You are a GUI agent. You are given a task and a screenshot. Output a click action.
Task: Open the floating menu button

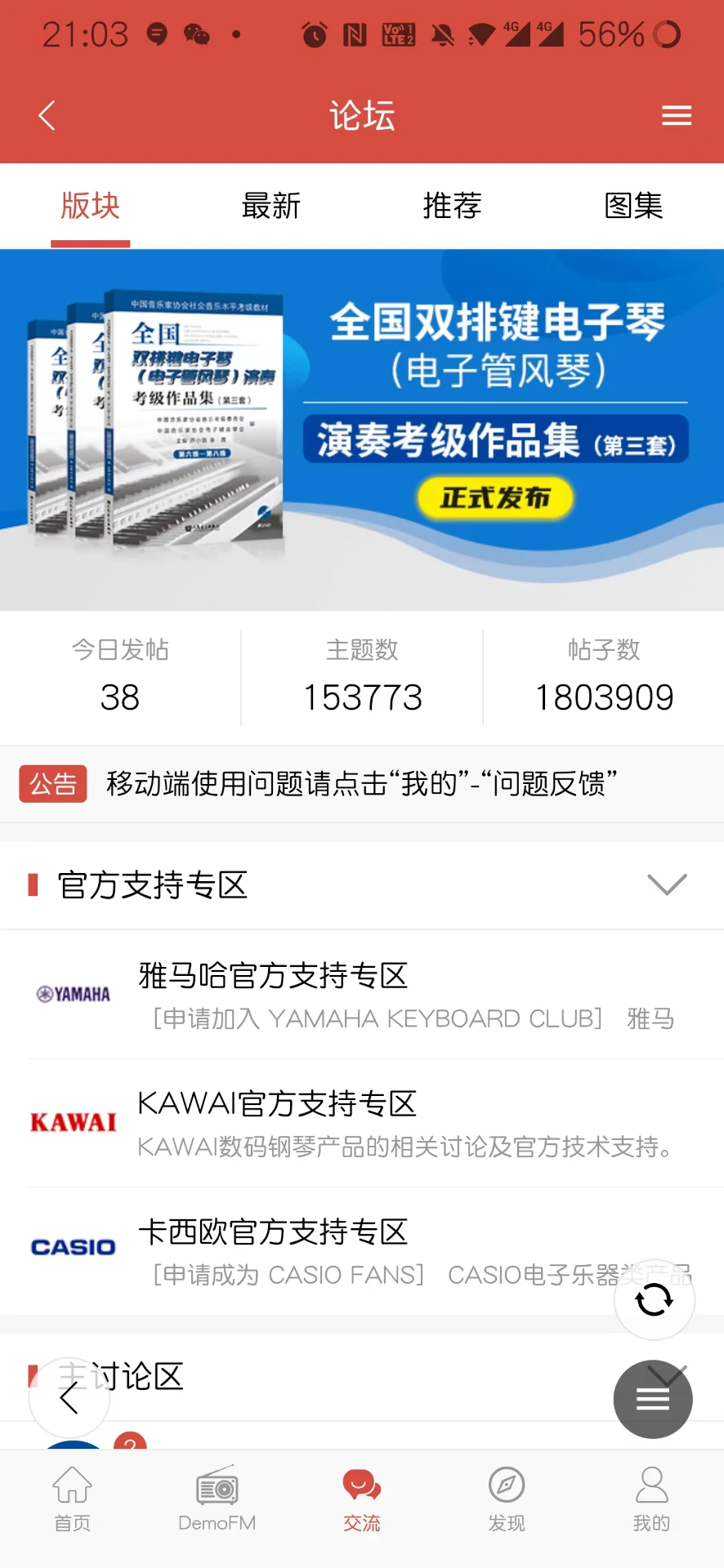tap(653, 1399)
